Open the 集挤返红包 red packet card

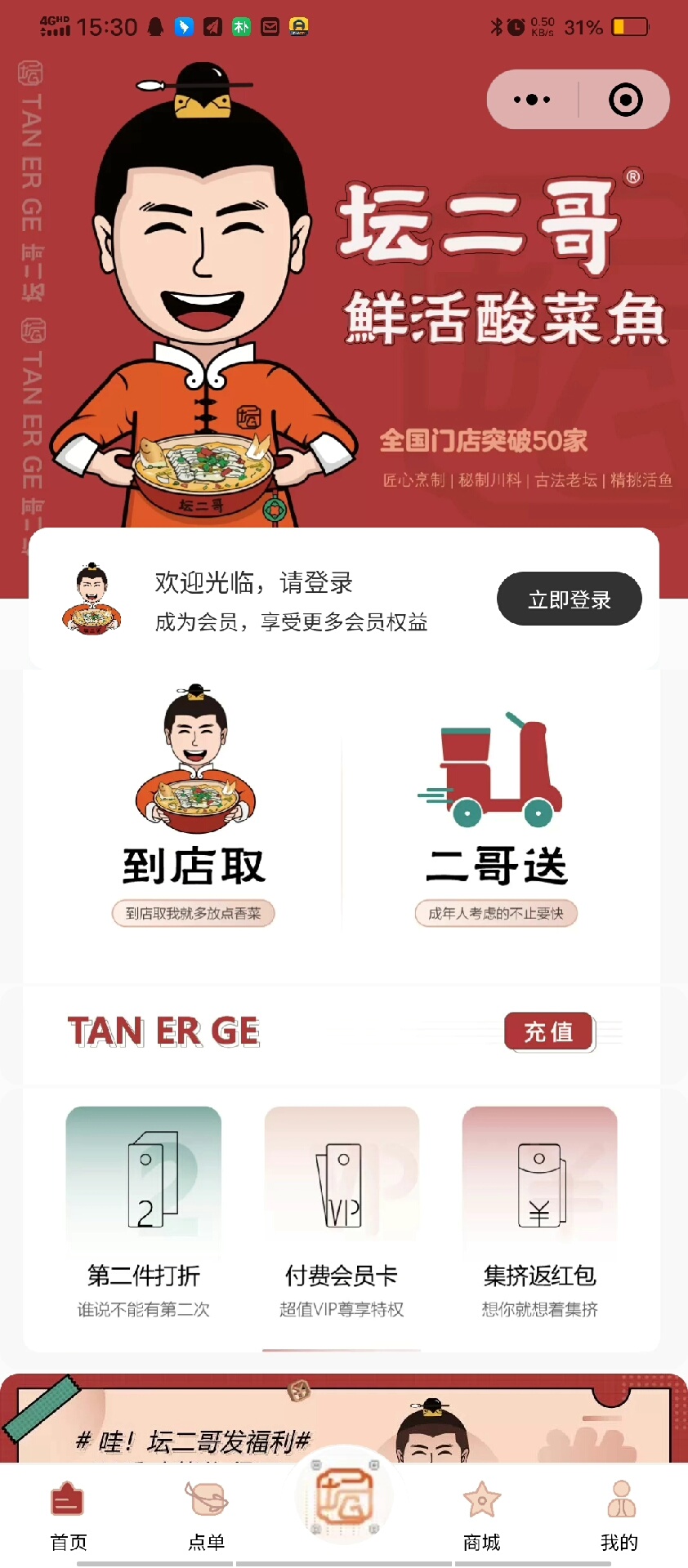click(x=539, y=1209)
